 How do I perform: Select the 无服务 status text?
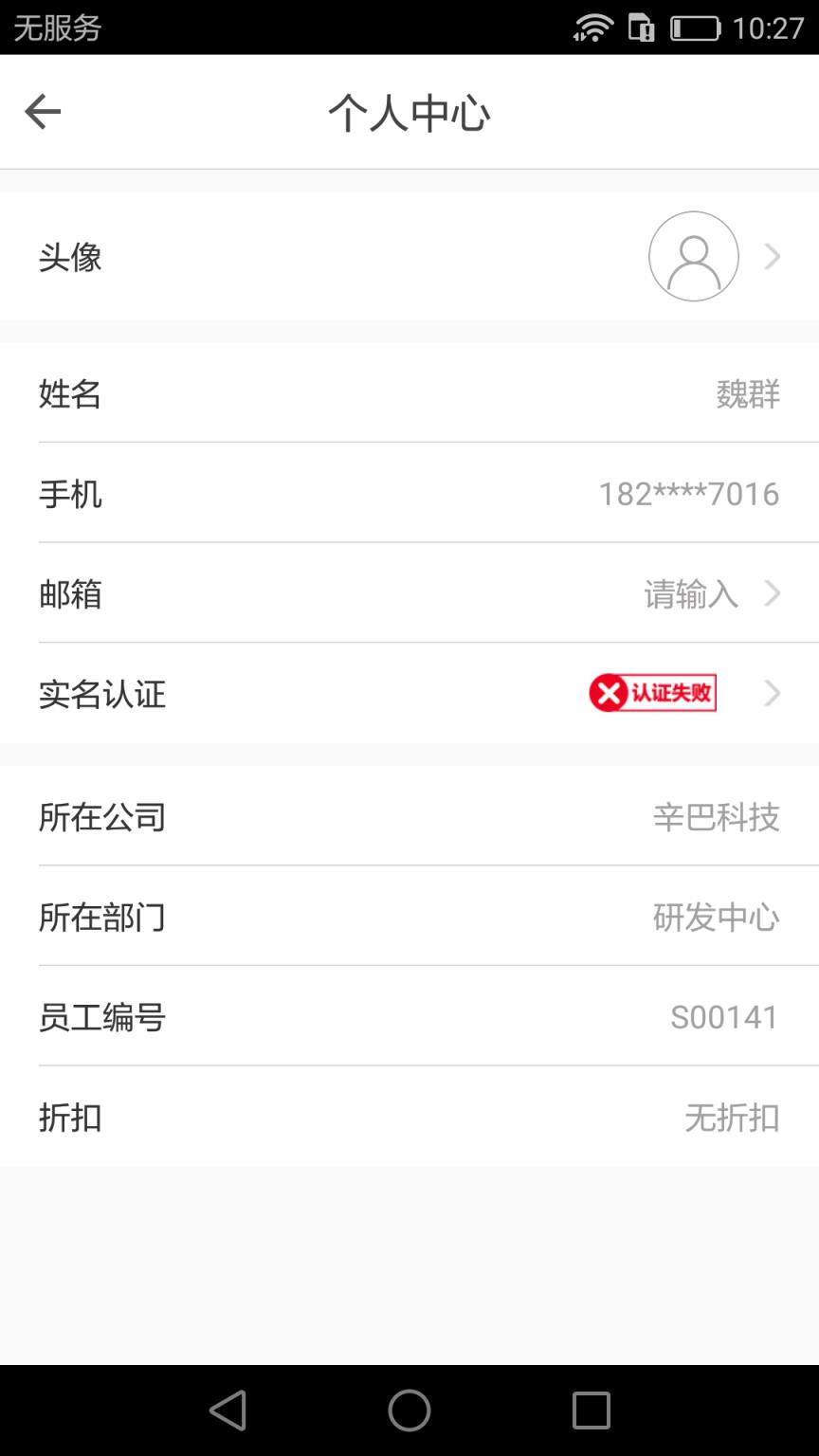pos(57,28)
